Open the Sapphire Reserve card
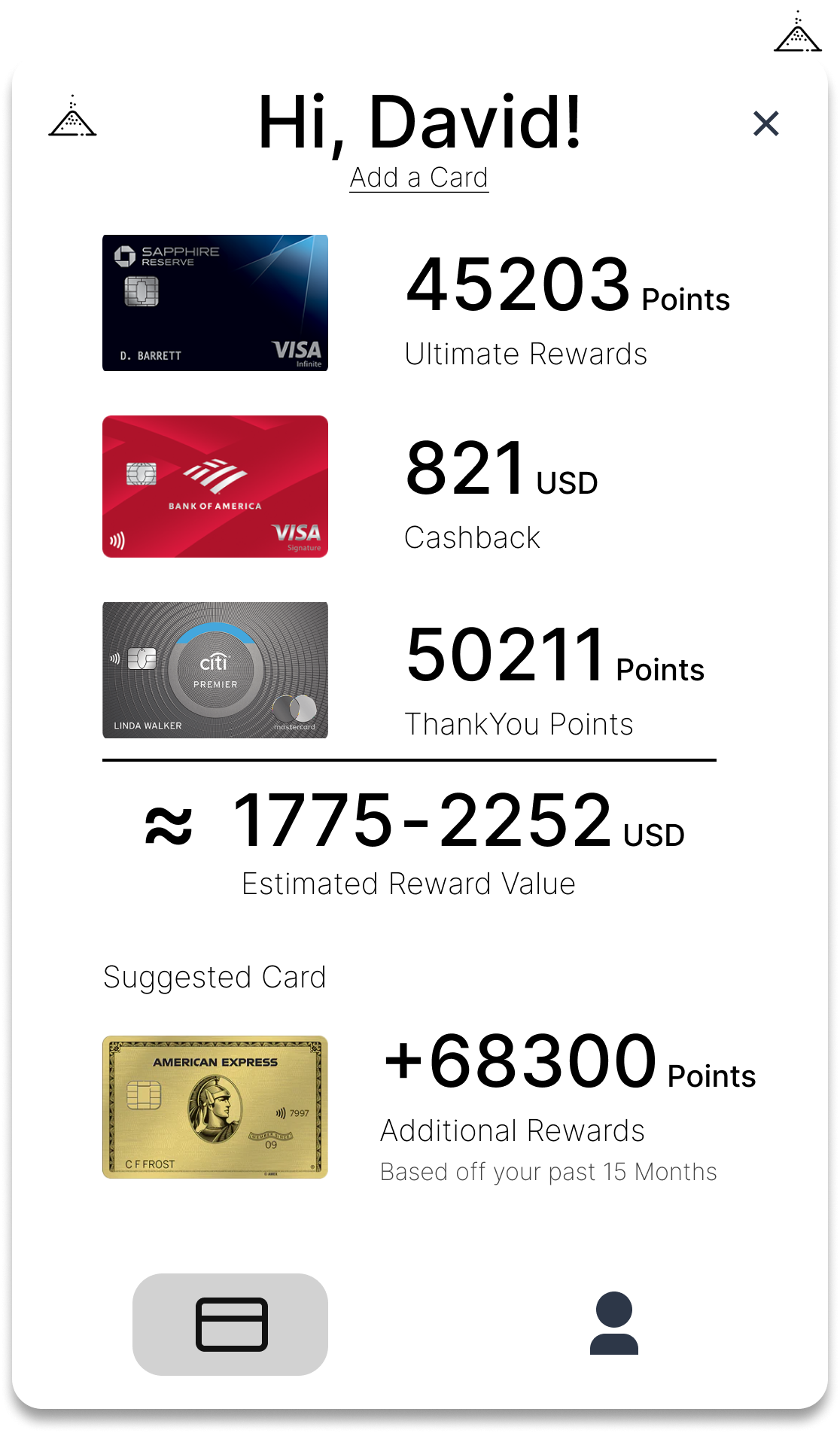840x1433 pixels. pos(215,303)
